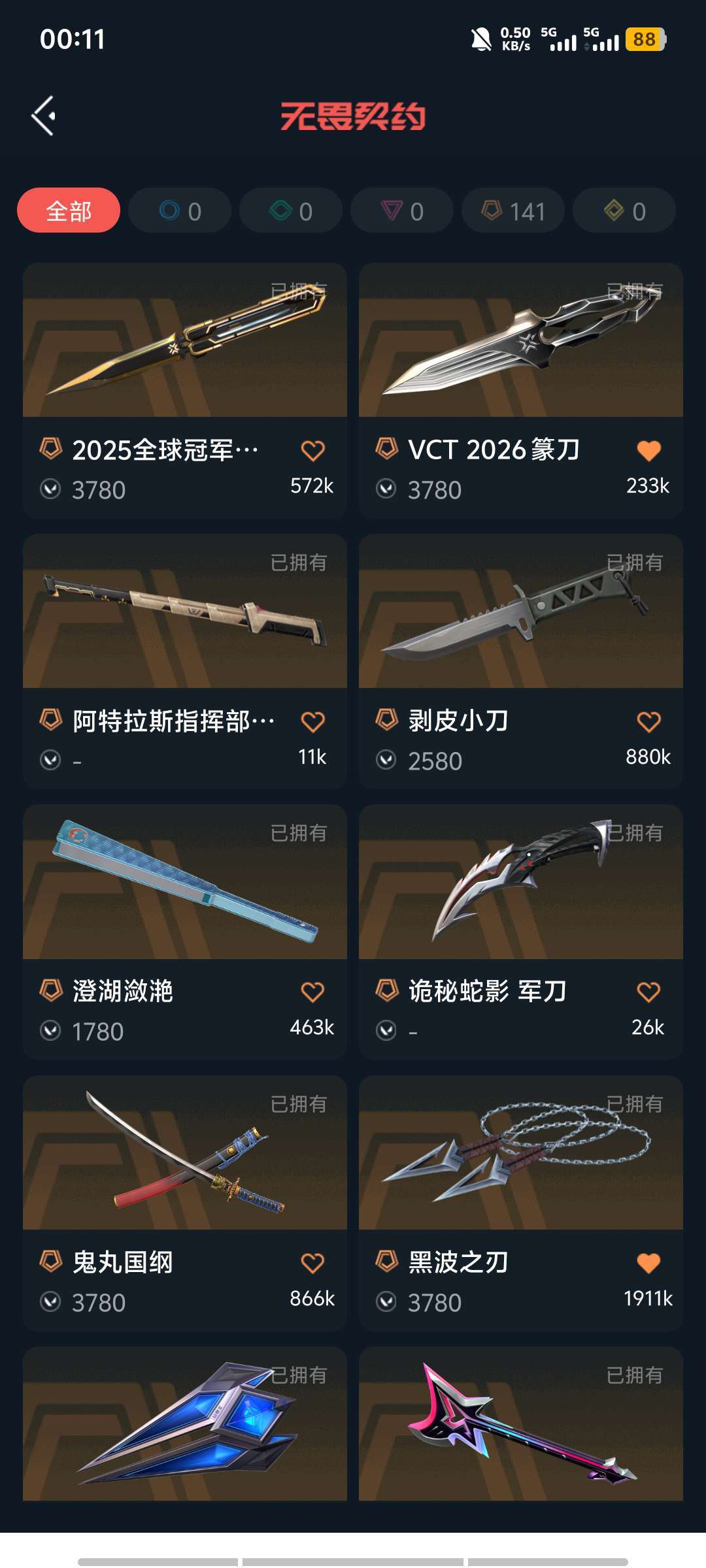Favorite the 鬼丸国纲 skin
This screenshot has height=1568, width=706.
pos(312,1263)
